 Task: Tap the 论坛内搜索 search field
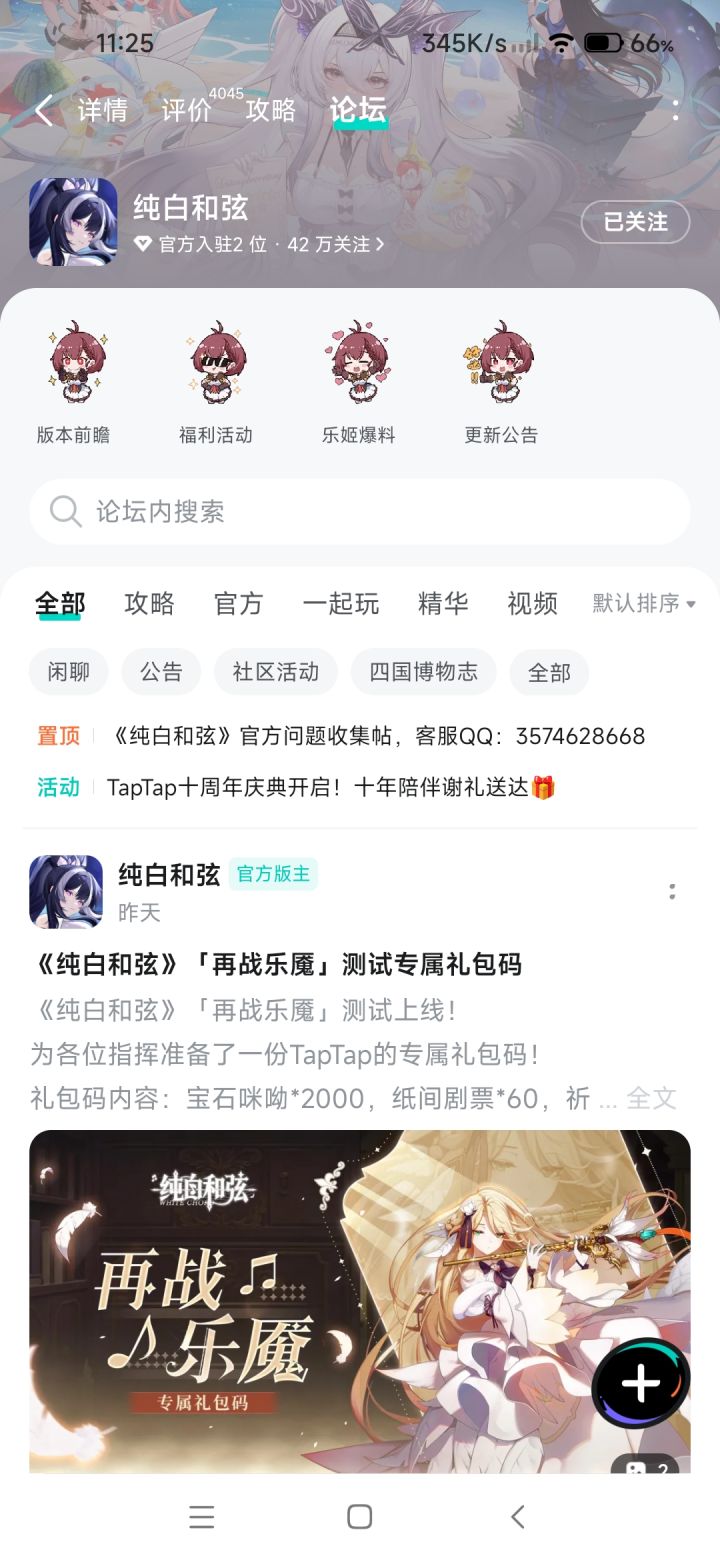(360, 512)
